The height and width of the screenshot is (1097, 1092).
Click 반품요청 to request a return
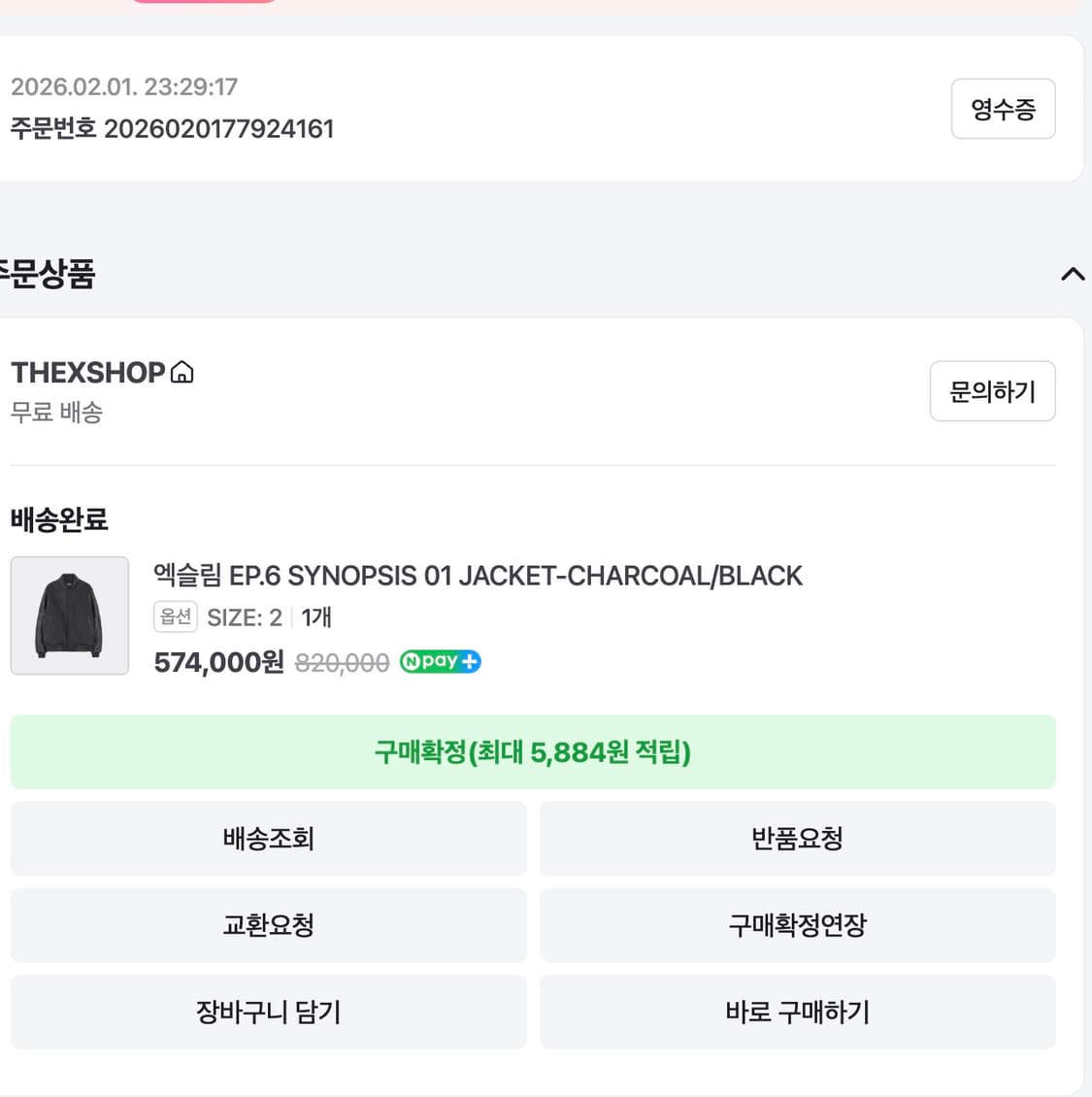tap(797, 838)
